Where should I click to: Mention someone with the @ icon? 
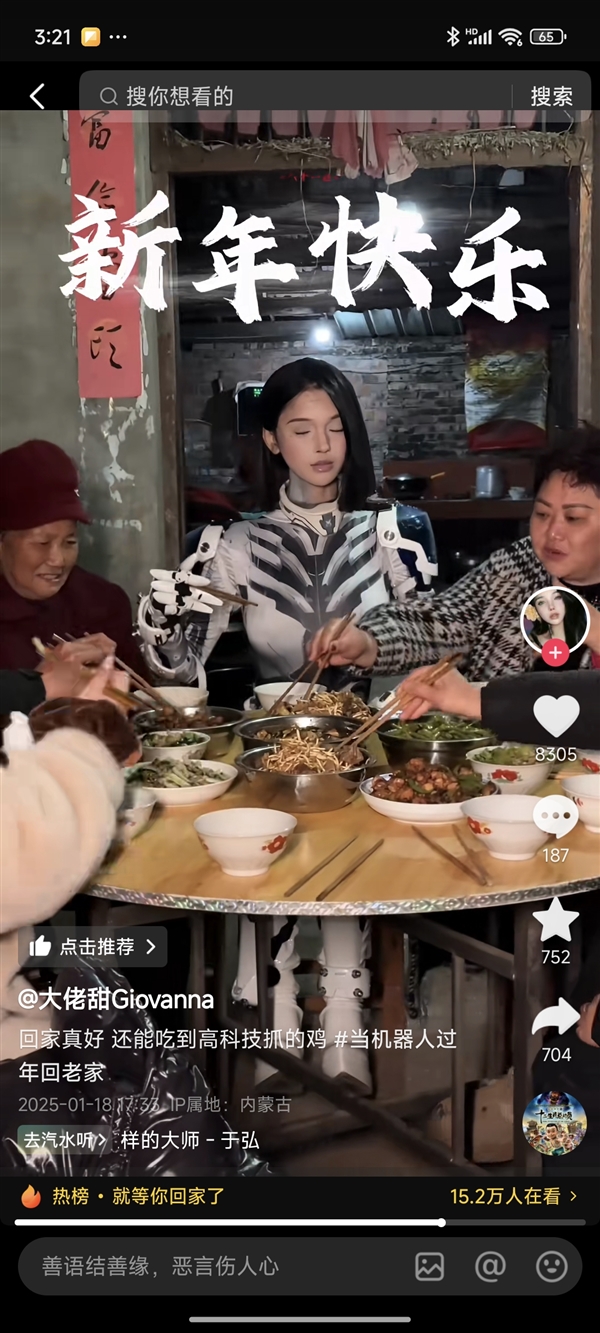pyautogui.click(x=490, y=1266)
